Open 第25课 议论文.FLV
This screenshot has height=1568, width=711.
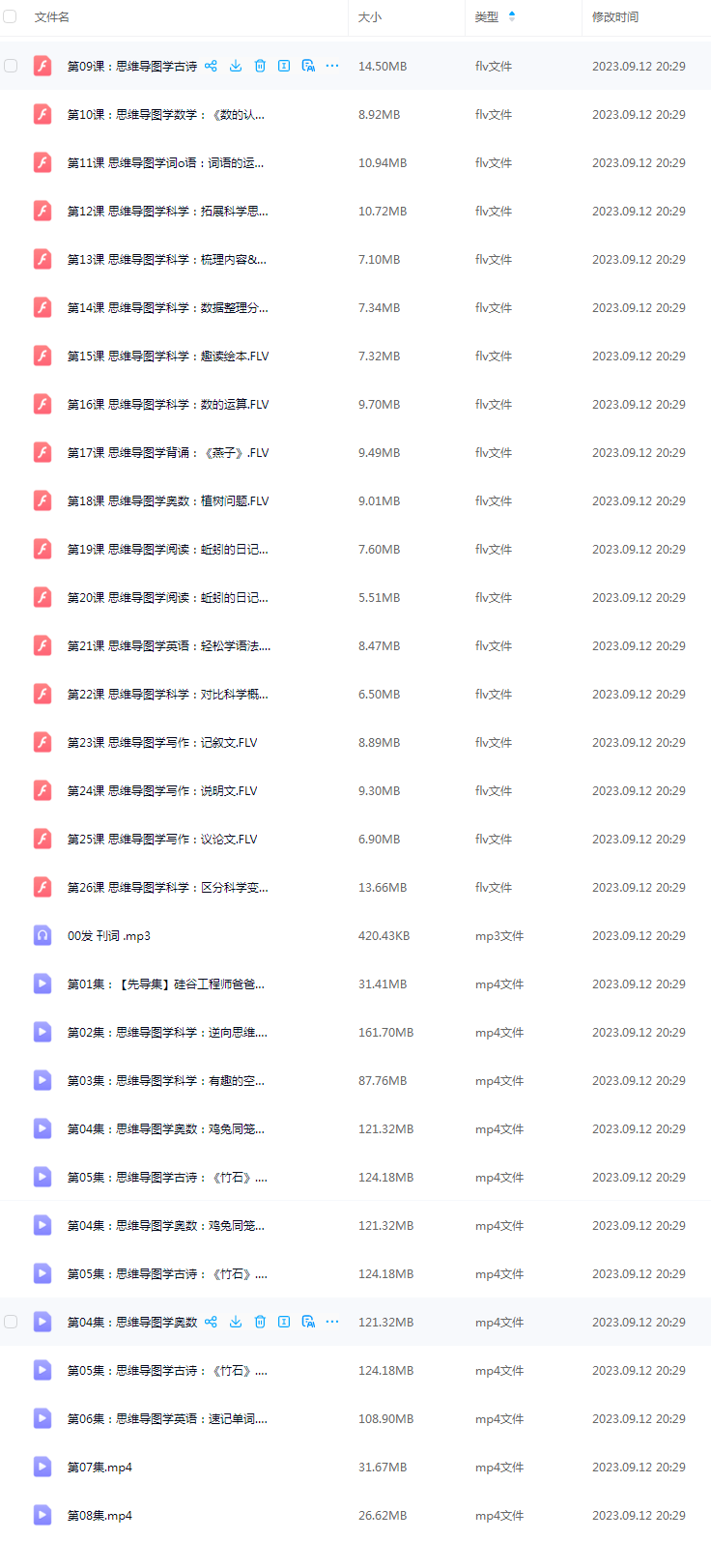pyautogui.click(x=162, y=839)
